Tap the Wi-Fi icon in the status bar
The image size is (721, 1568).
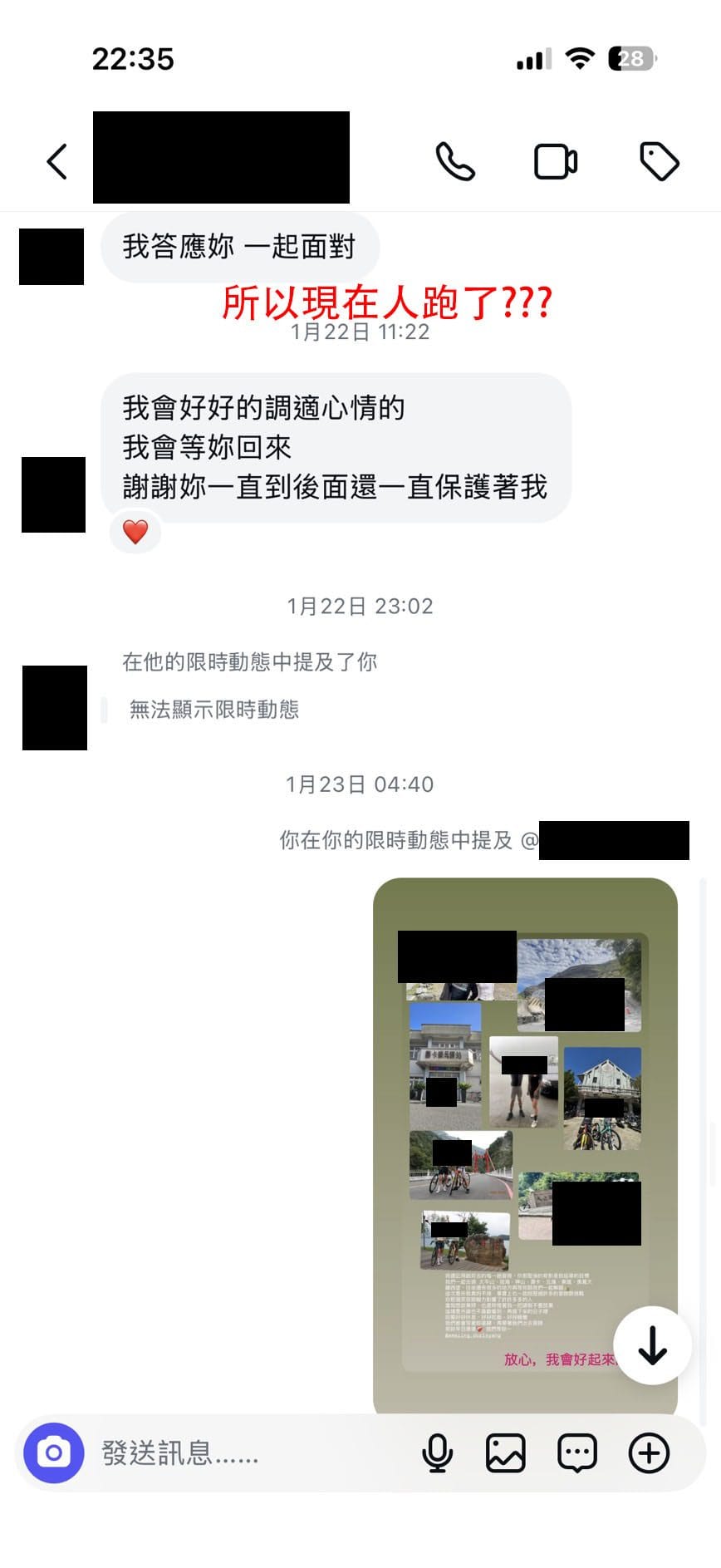click(x=580, y=57)
